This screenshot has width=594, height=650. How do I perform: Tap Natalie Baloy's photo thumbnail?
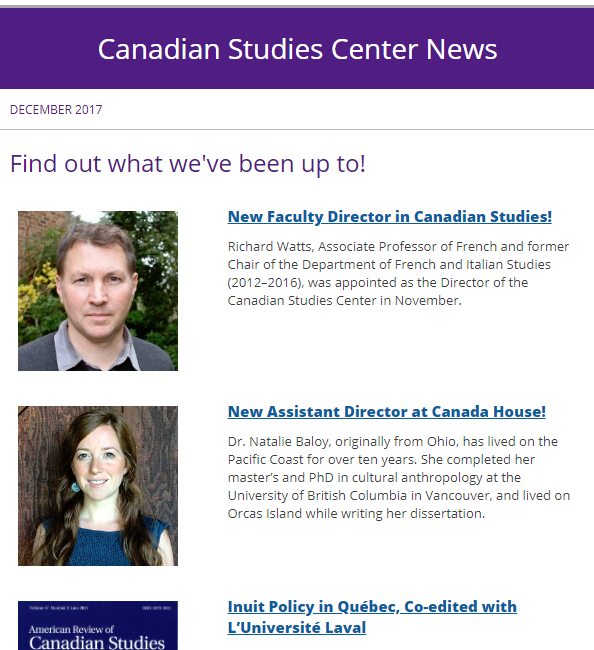(98, 486)
